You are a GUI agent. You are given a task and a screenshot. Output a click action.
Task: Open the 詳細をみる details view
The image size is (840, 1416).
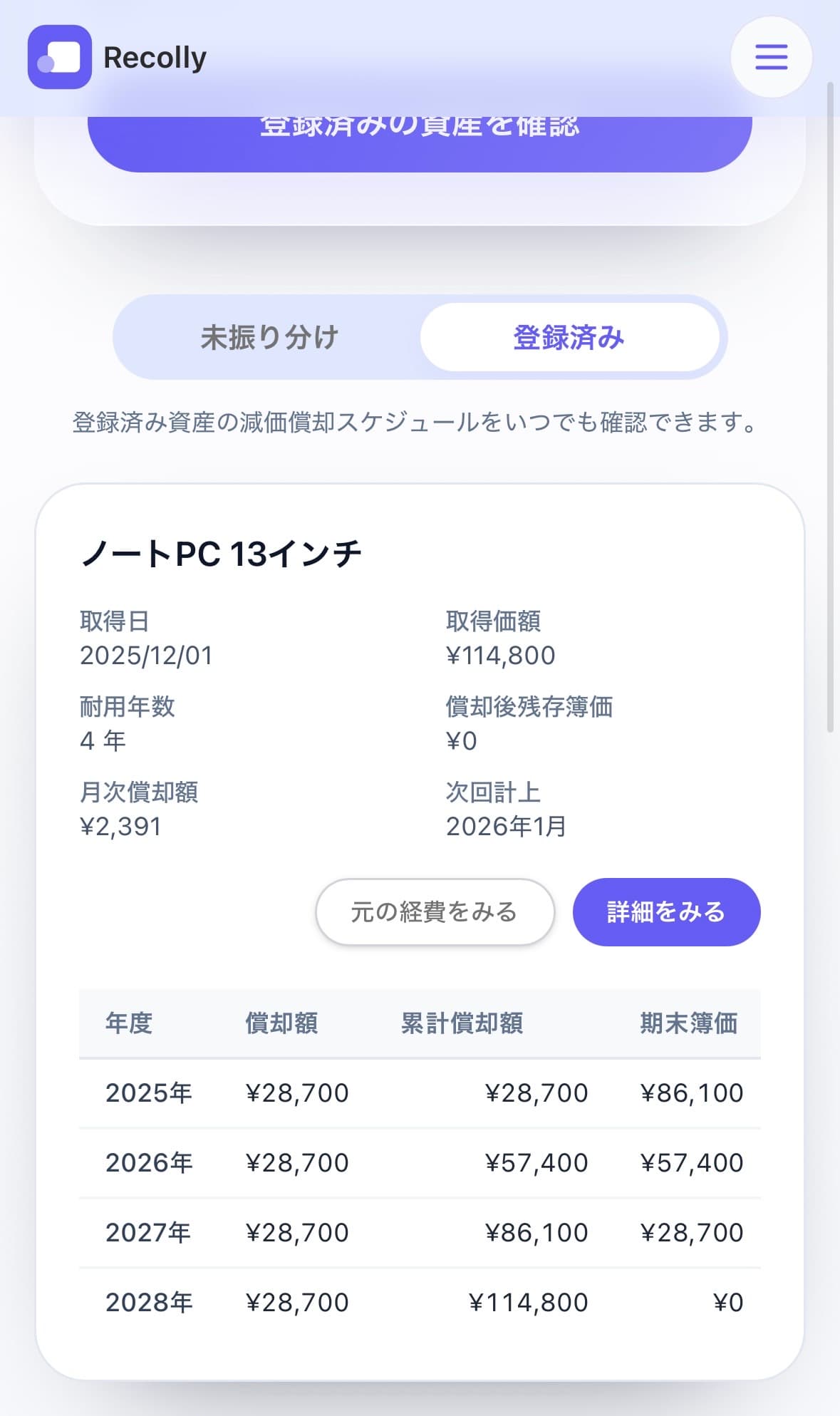pyautogui.click(x=665, y=911)
